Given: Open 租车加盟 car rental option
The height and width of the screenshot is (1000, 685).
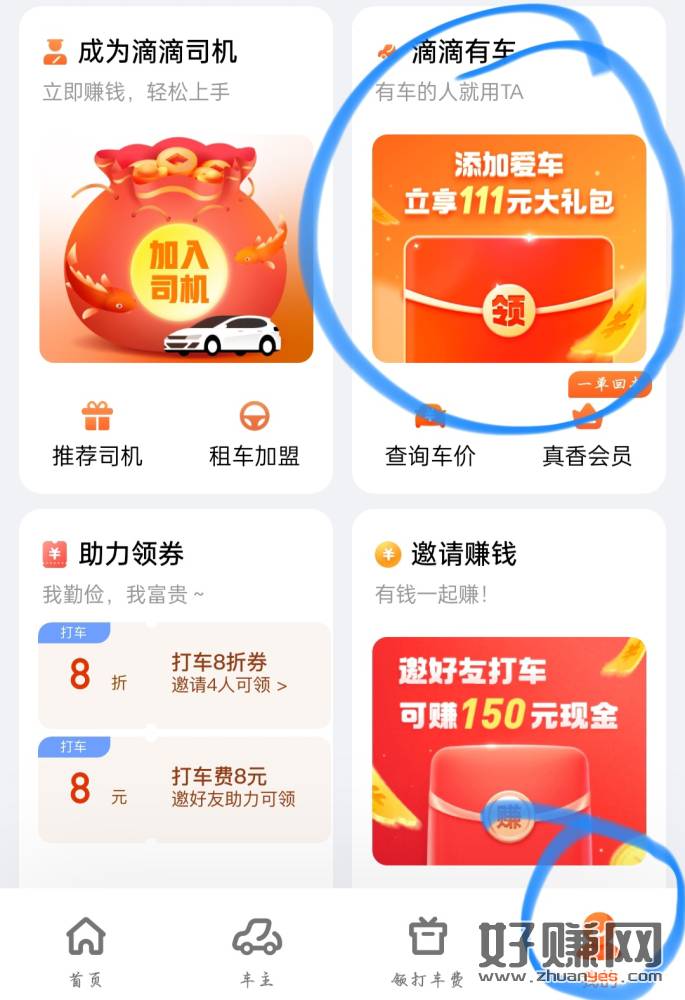Looking at the screenshot, I should click(x=254, y=434).
